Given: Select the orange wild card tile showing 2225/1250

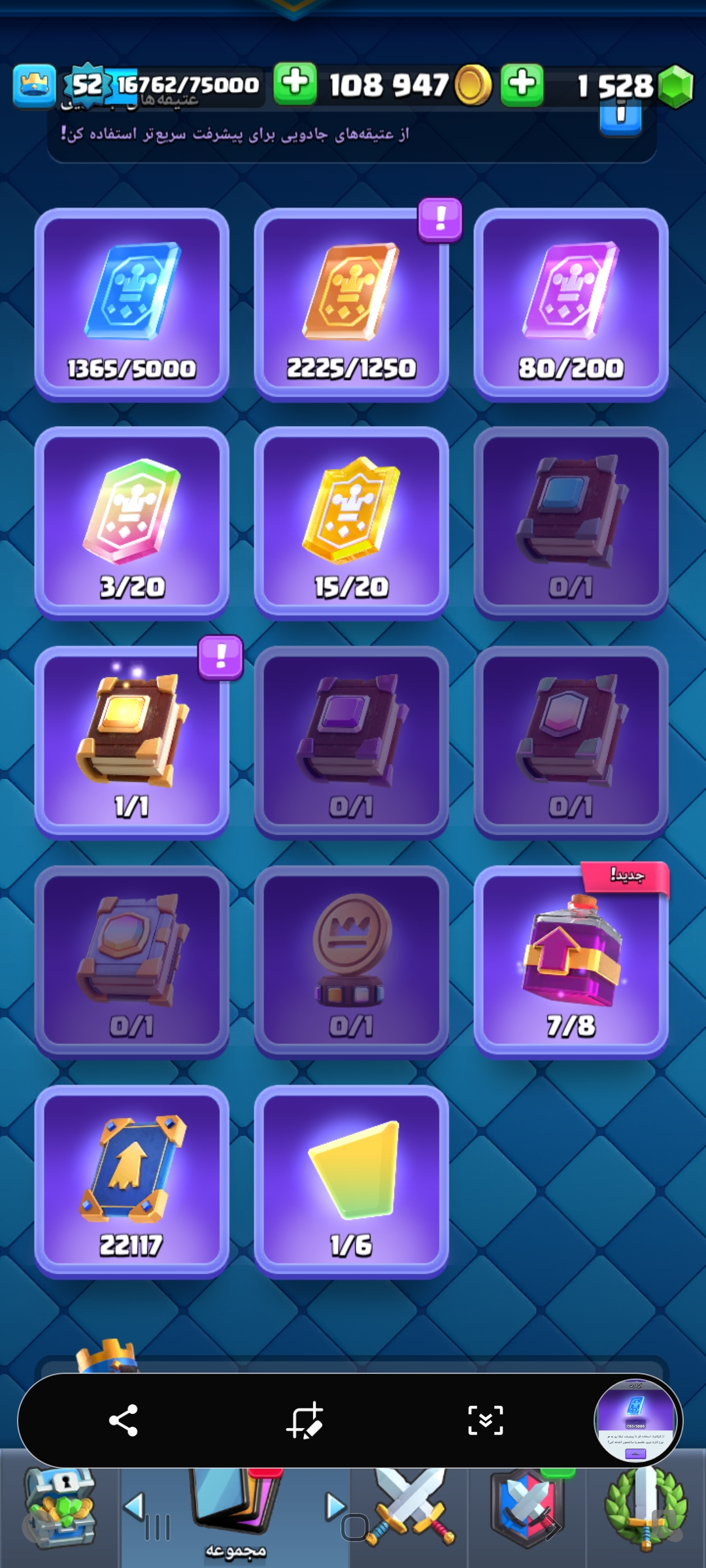Looking at the screenshot, I should coord(351,304).
